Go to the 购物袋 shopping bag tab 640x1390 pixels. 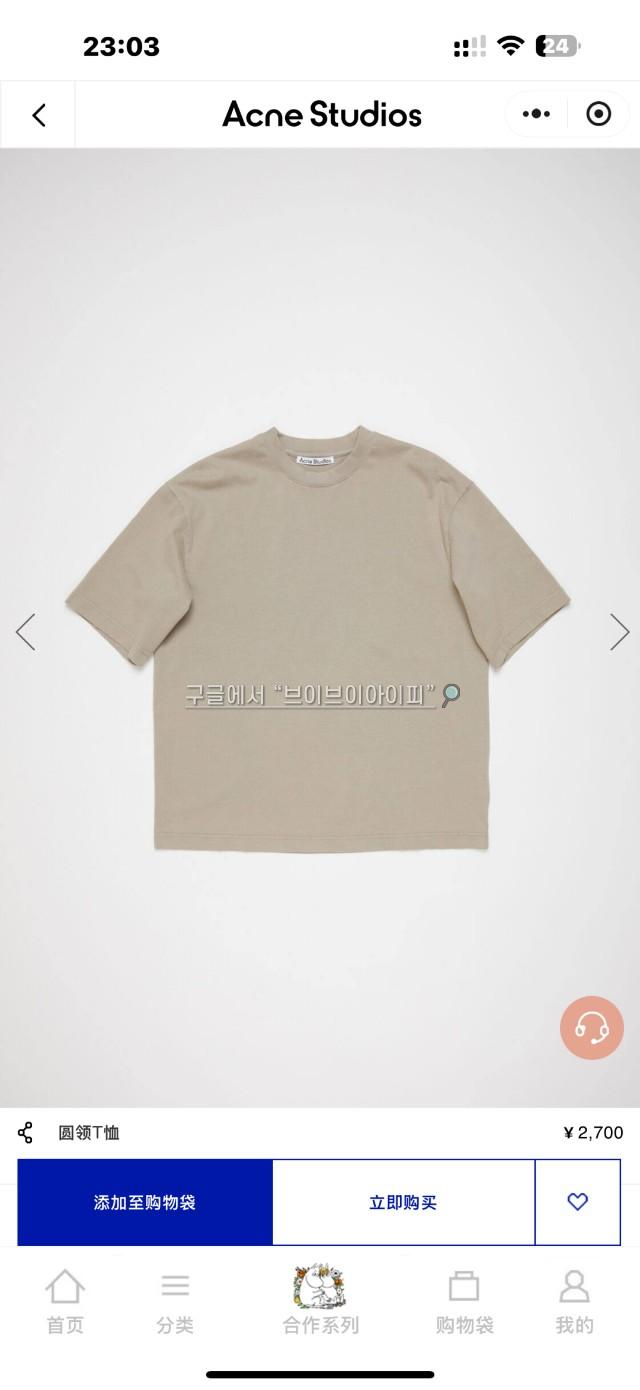coord(464,1301)
